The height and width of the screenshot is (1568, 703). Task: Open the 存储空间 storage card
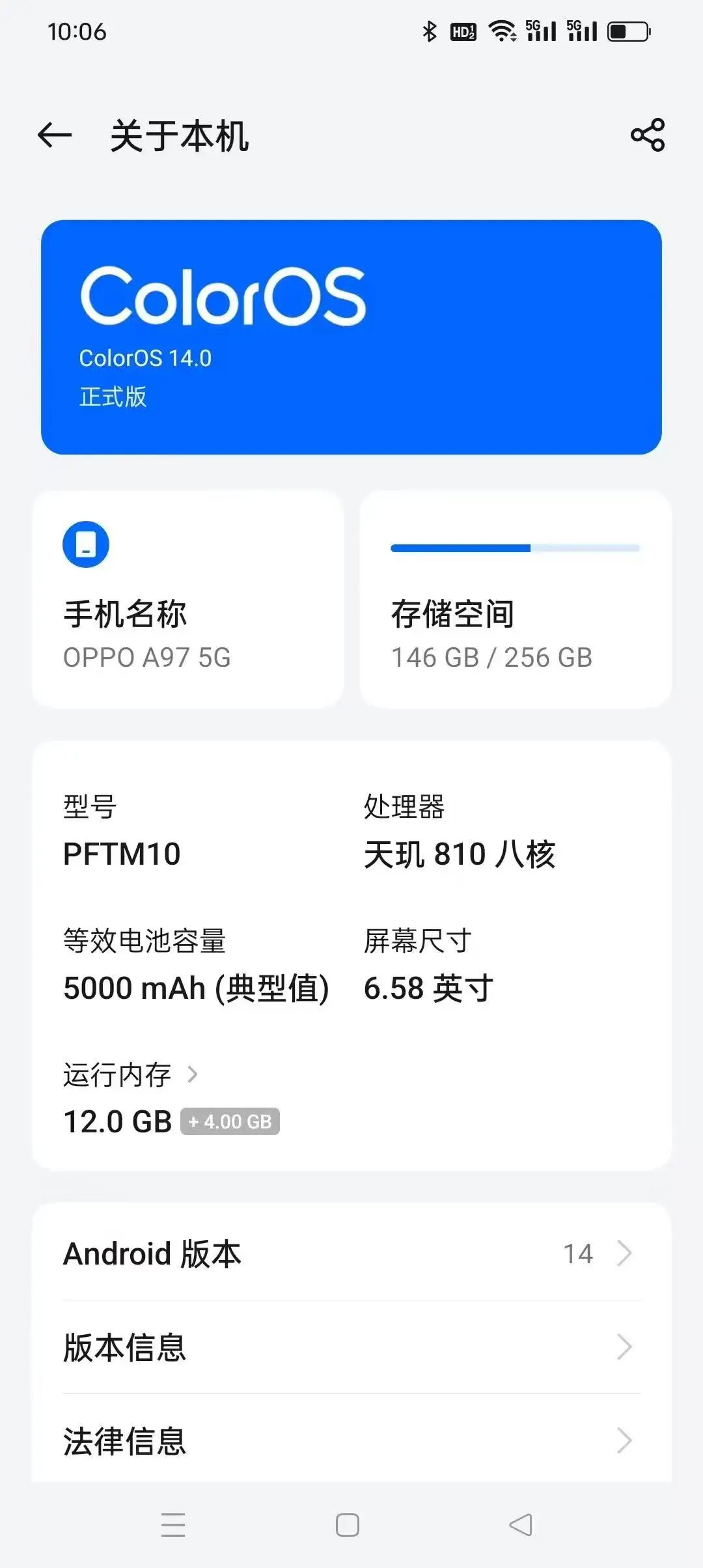[x=516, y=599]
